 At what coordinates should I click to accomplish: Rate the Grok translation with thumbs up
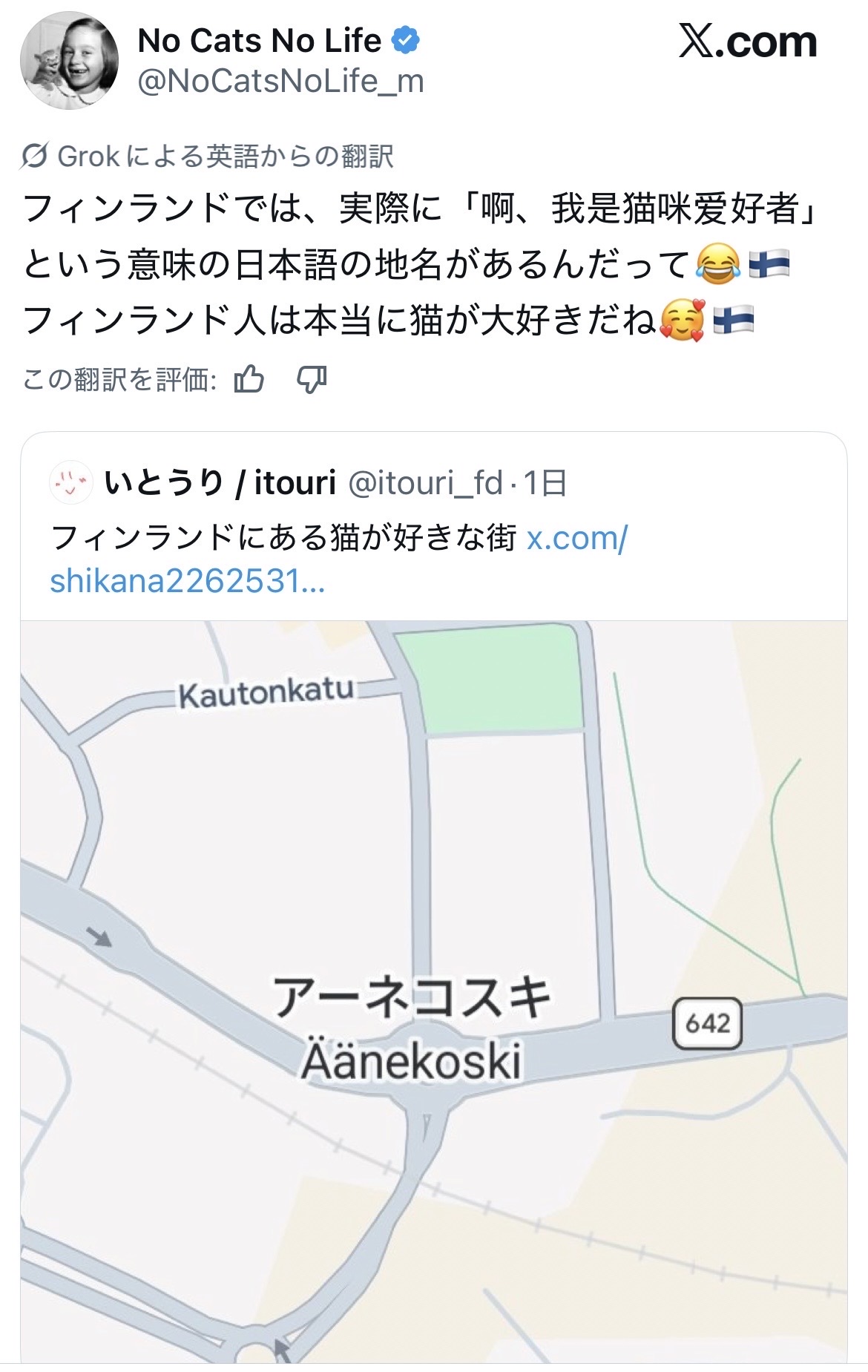tap(249, 380)
